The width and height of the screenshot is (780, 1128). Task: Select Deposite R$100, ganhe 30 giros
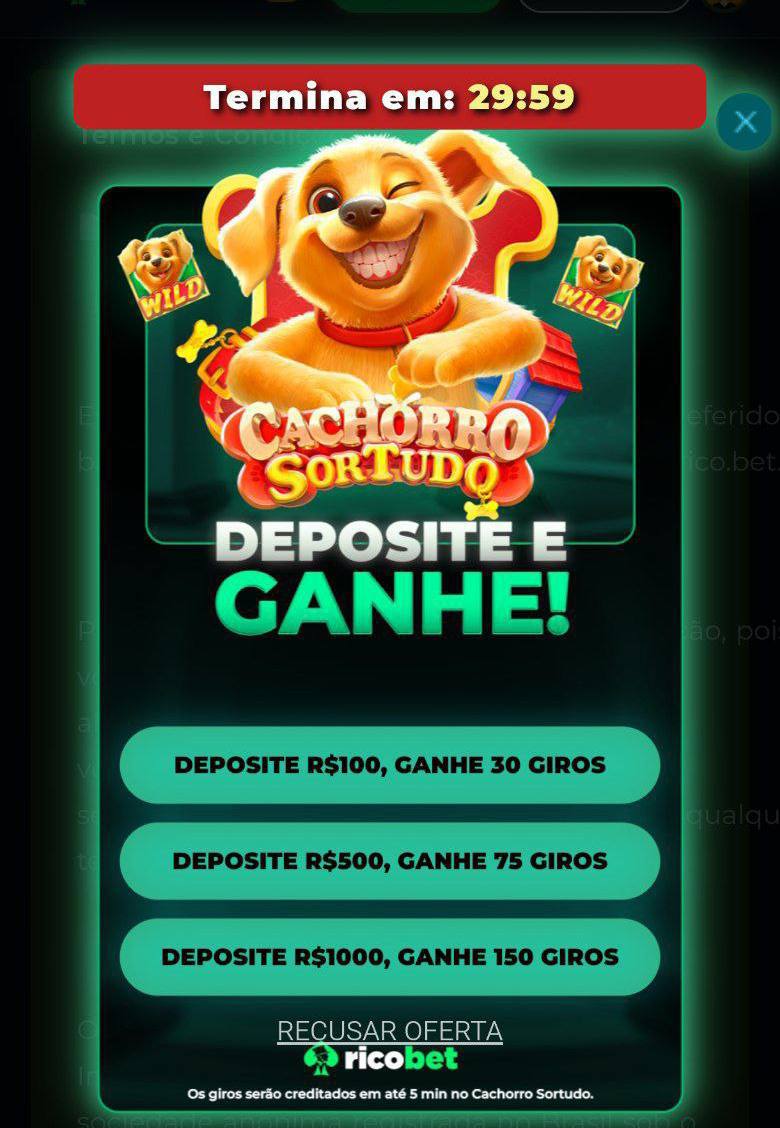[389, 765]
